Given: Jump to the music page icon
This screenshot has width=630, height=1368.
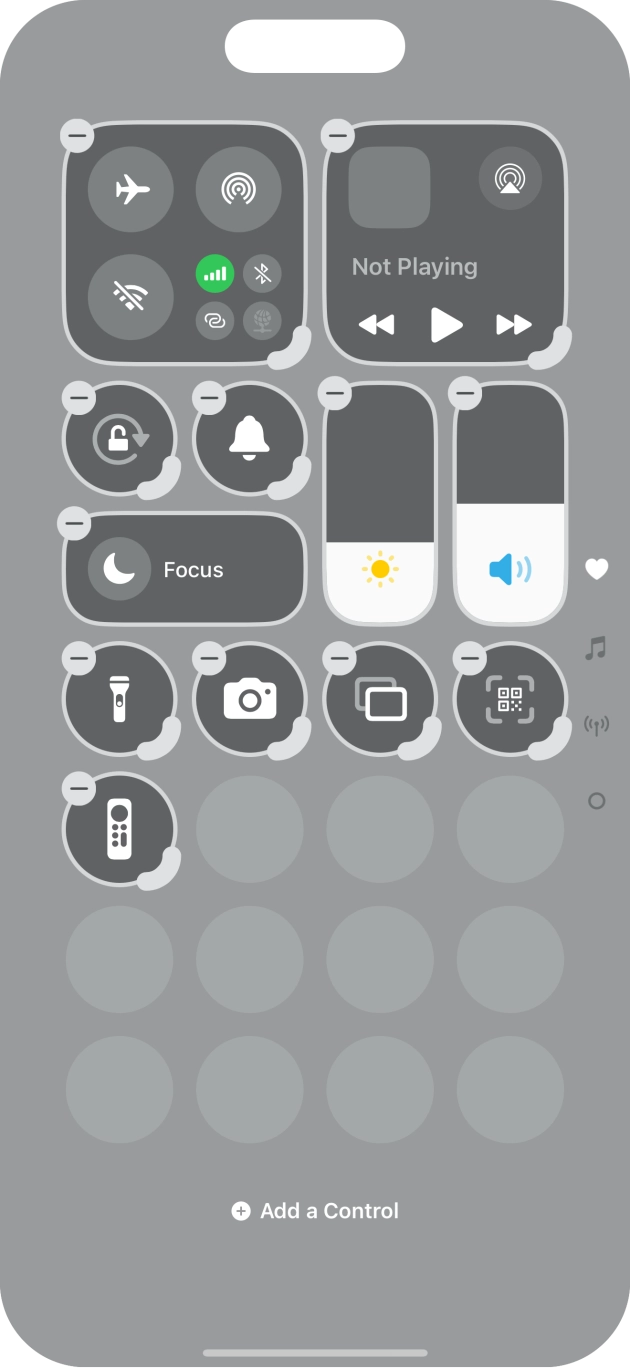Looking at the screenshot, I should coord(596,648).
